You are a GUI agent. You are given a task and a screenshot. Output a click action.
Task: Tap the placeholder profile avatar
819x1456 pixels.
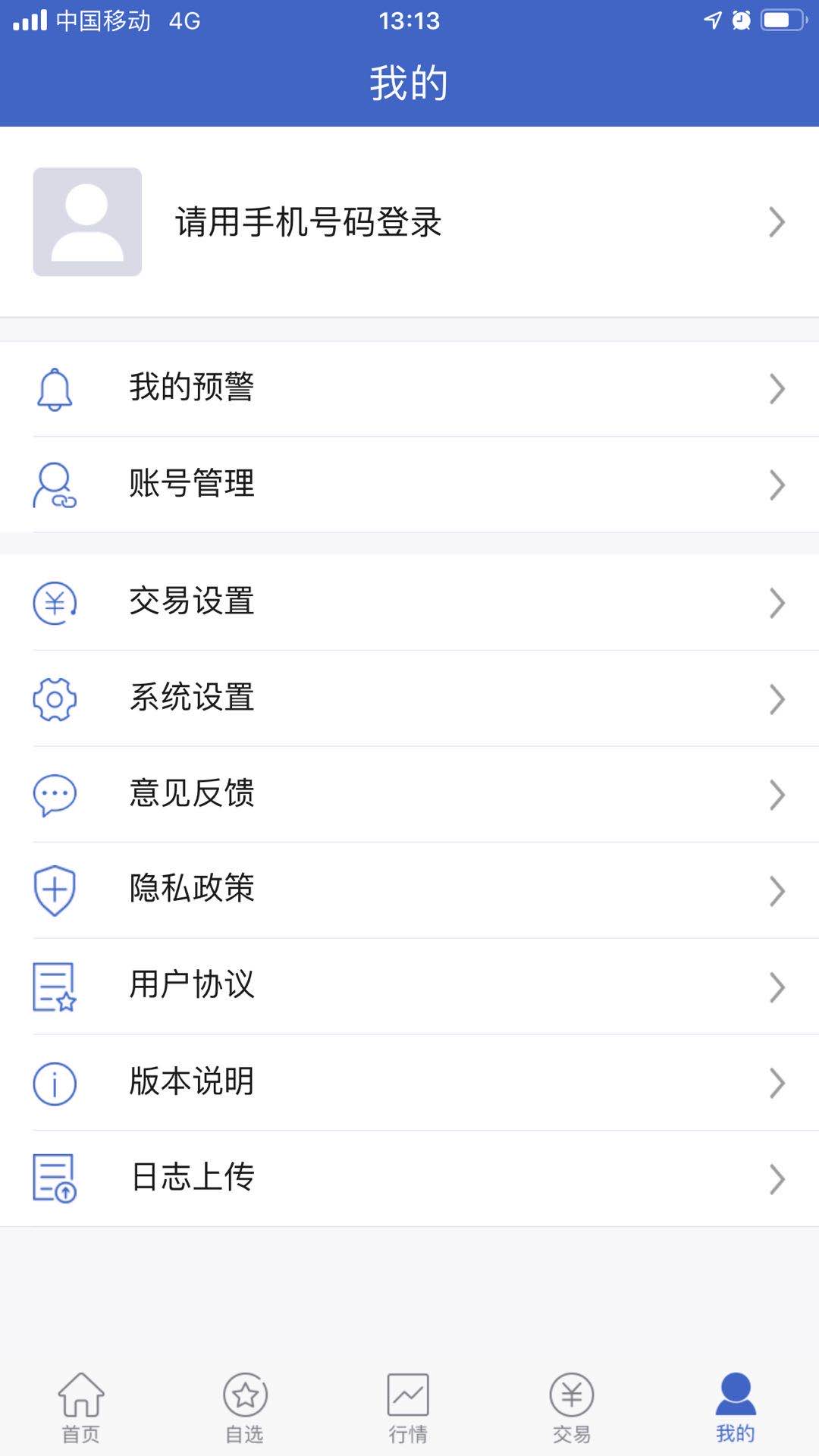click(87, 221)
